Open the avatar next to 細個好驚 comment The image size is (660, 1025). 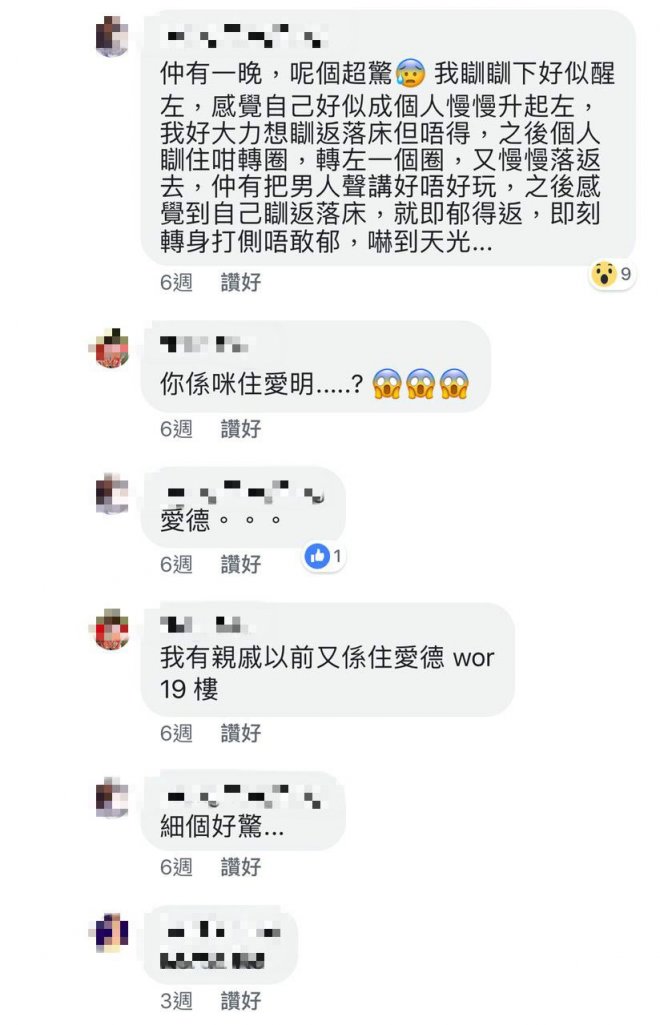(x=112, y=799)
